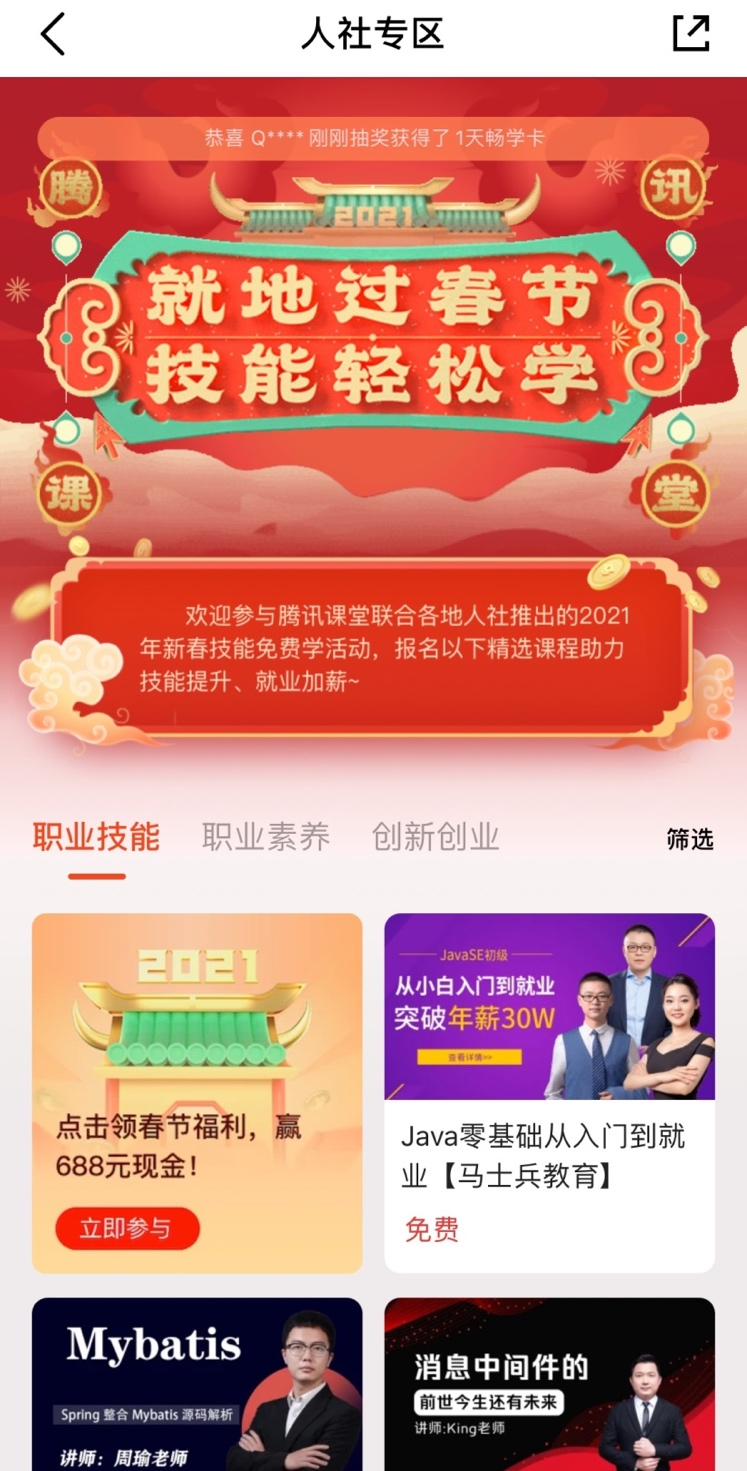Viewport: 747px width, 1471px height.
Task: Select the 职业技能 tab
Action: pyautogui.click(x=96, y=837)
